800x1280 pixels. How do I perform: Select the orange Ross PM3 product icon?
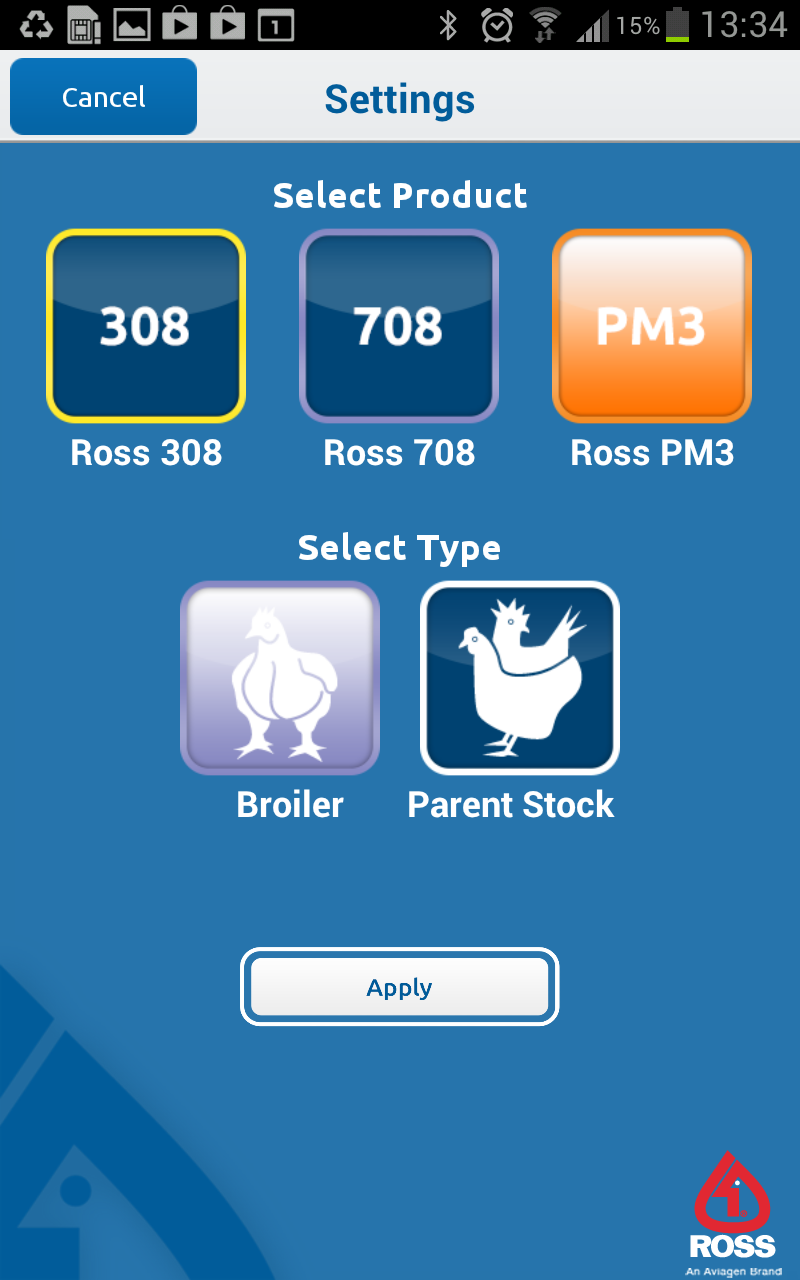point(652,325)
